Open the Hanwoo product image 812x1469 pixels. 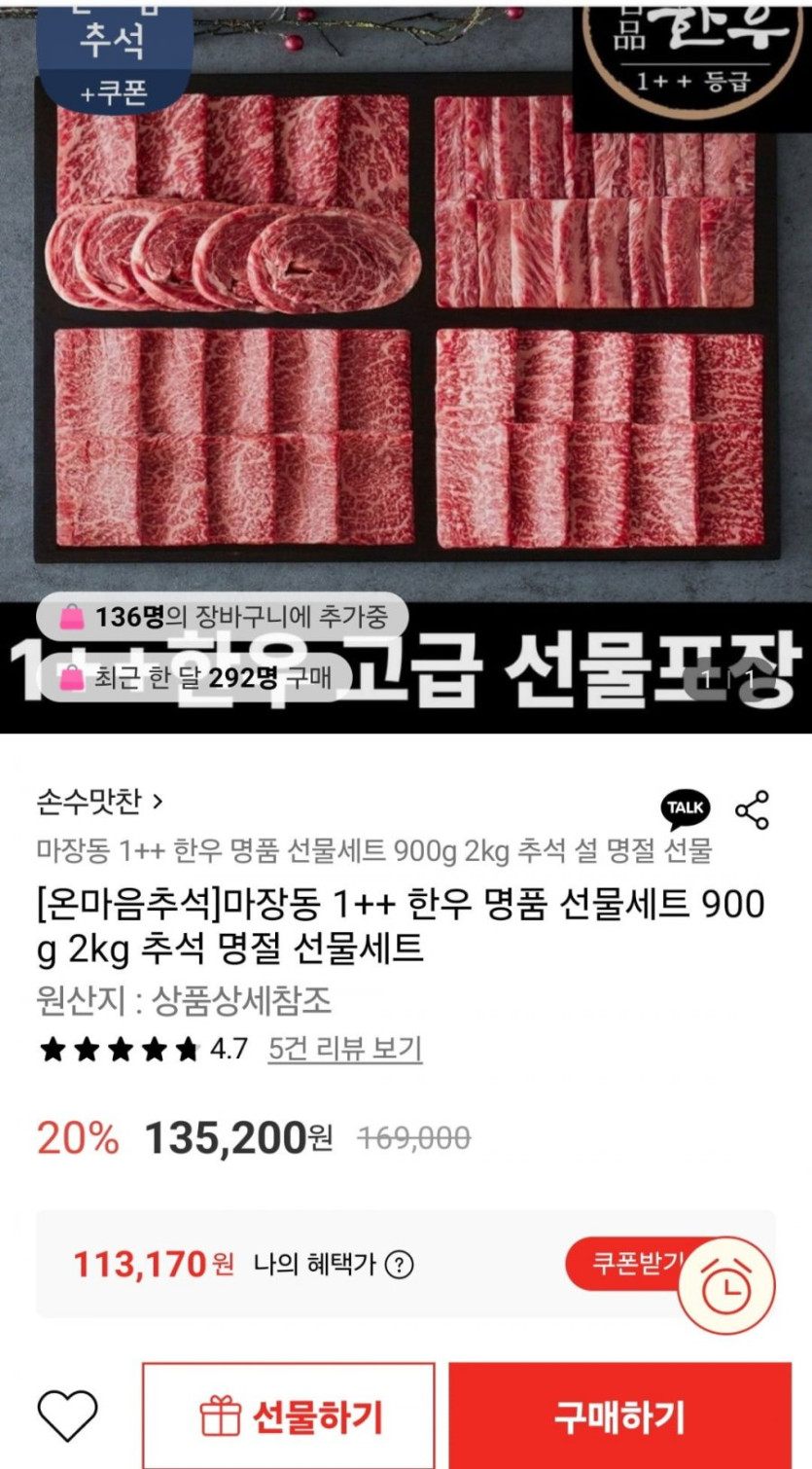click(x=406, y=321)
